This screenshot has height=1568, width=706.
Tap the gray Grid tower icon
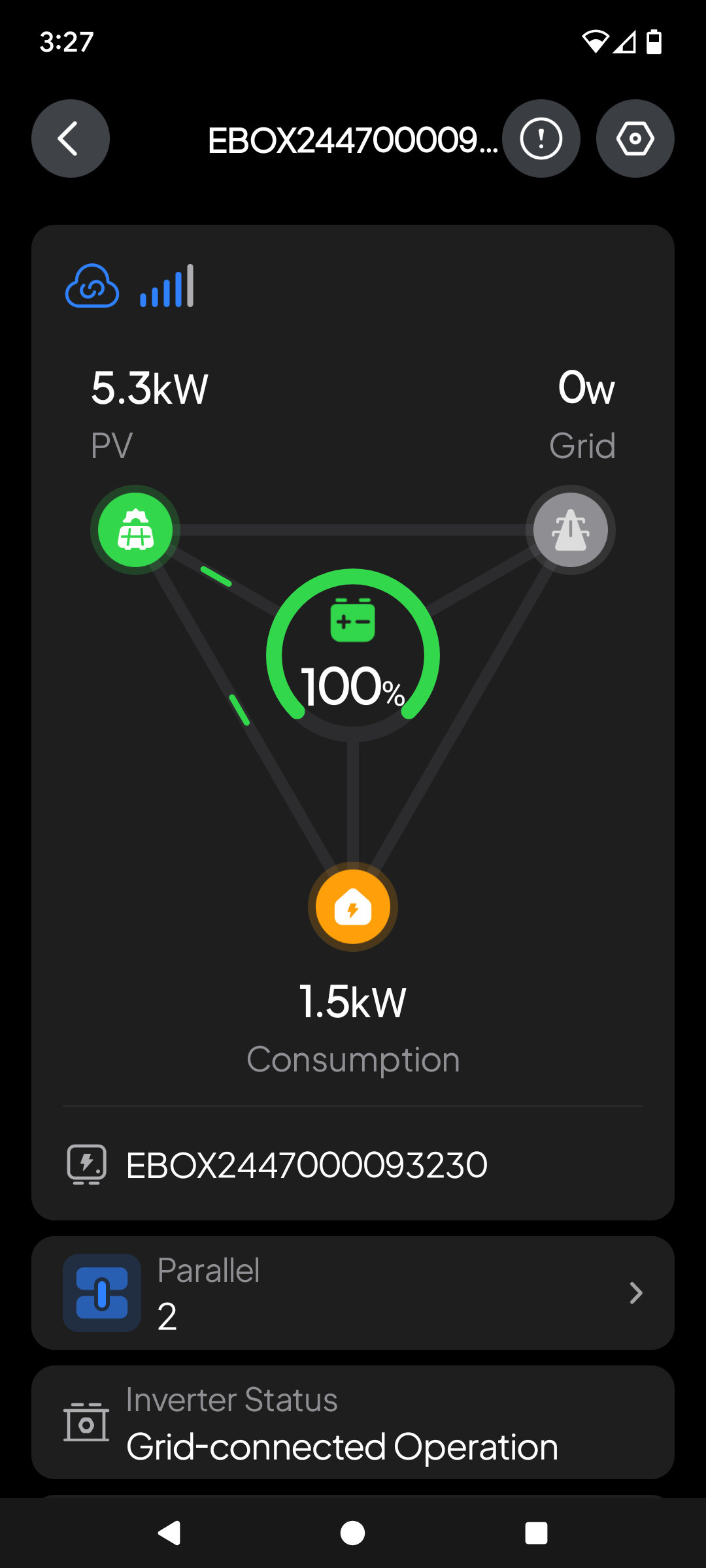571,530
